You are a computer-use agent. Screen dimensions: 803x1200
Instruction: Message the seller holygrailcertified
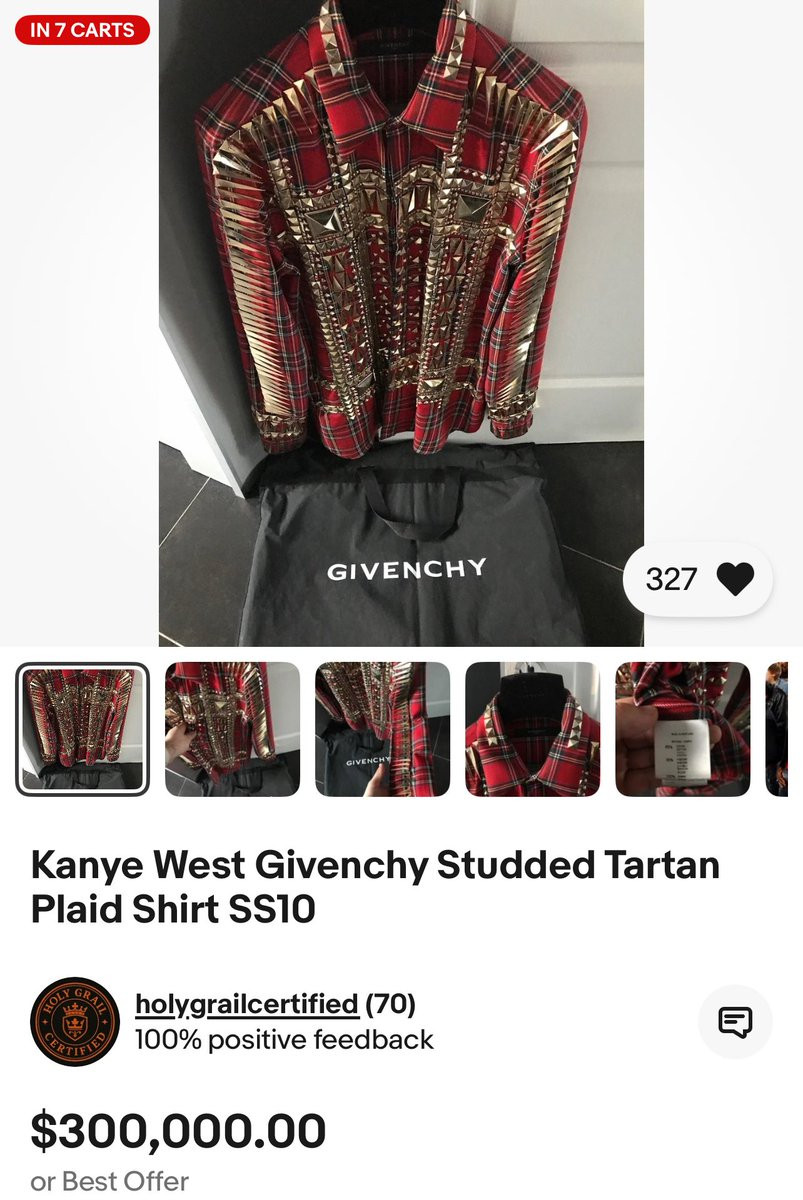pyautogui.click(x=735, y=1021)
